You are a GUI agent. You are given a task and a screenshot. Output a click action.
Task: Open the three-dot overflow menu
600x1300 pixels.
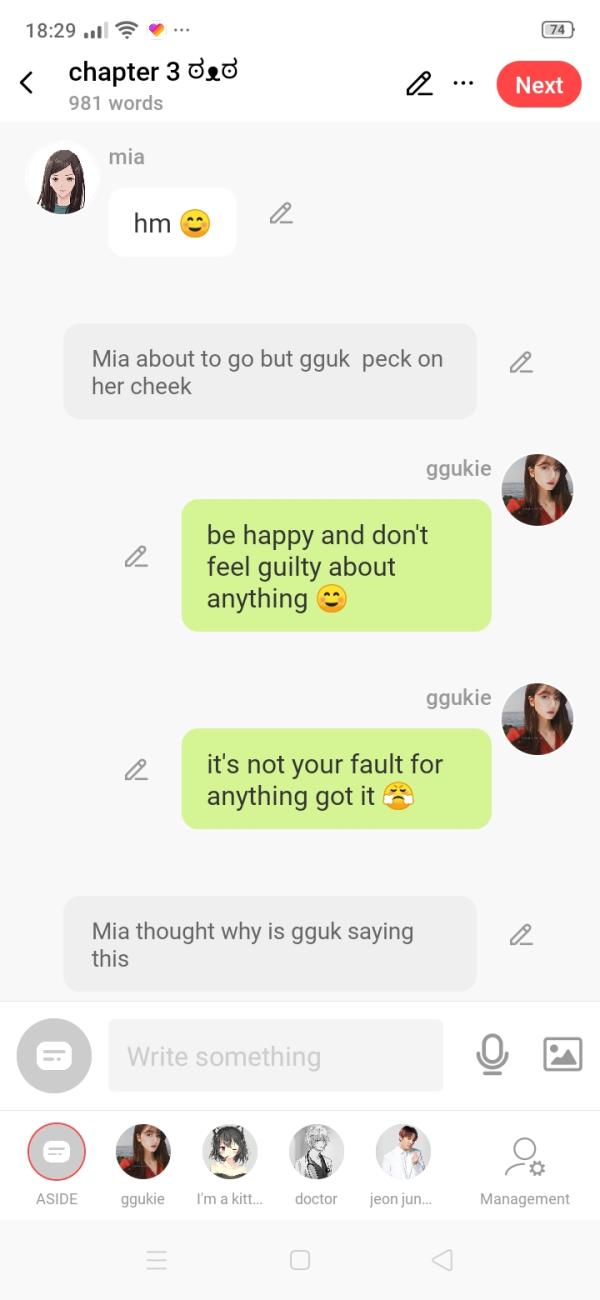click(463, 84)
